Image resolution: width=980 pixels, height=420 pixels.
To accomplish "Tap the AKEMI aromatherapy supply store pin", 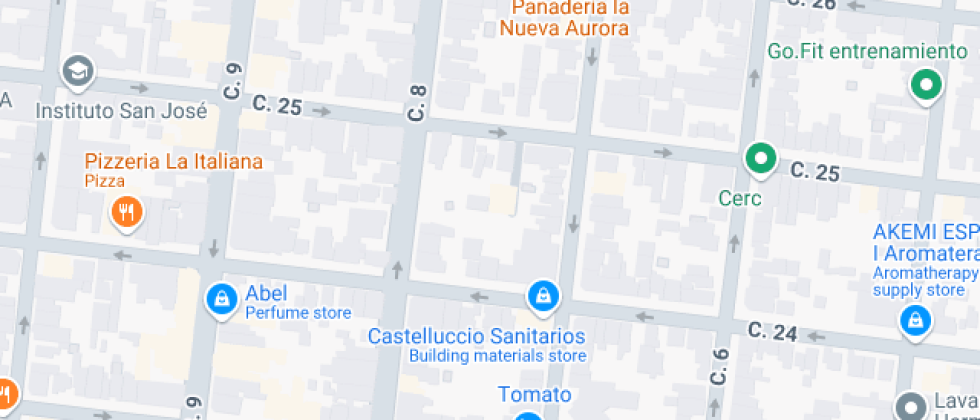I will [x=914, y=321].
